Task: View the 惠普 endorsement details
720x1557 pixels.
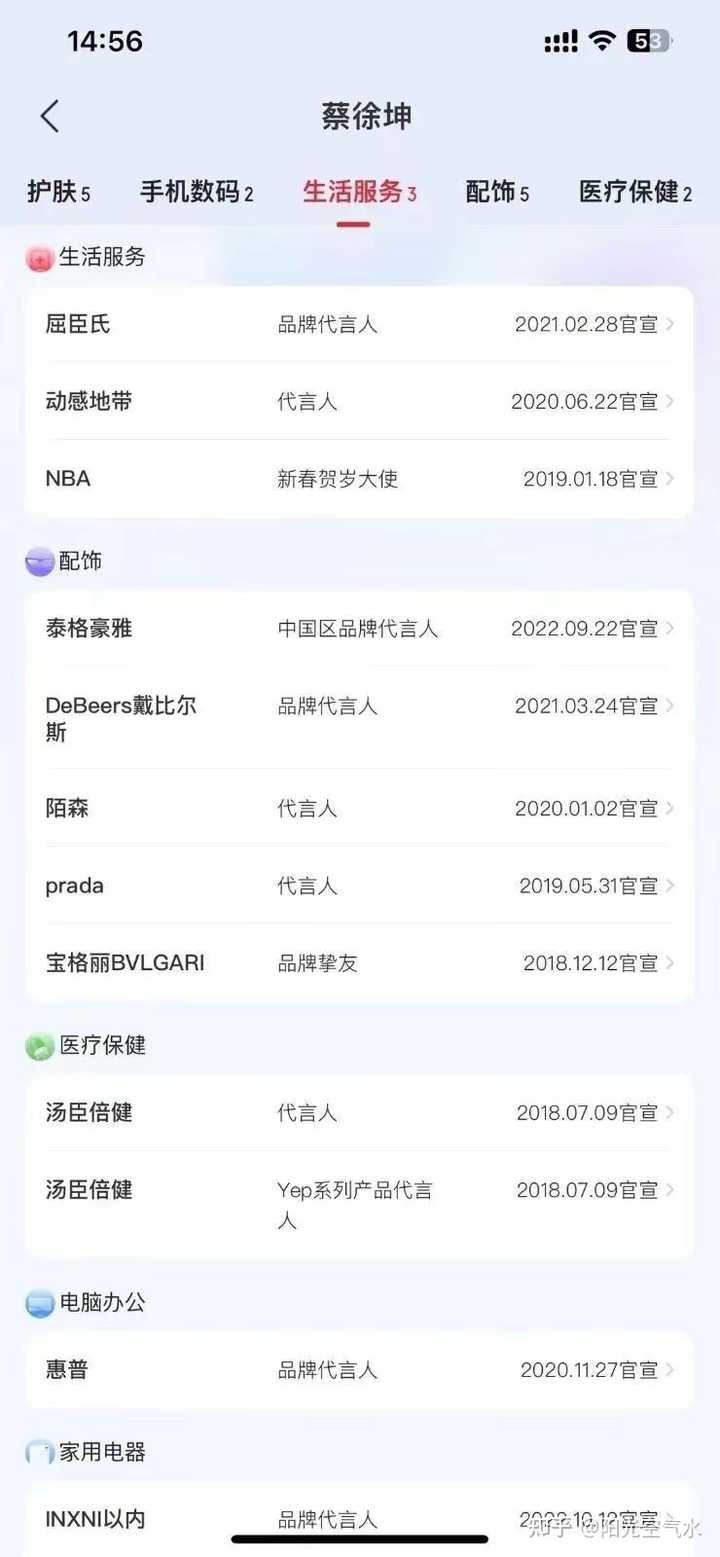Action: [359, 1370]
